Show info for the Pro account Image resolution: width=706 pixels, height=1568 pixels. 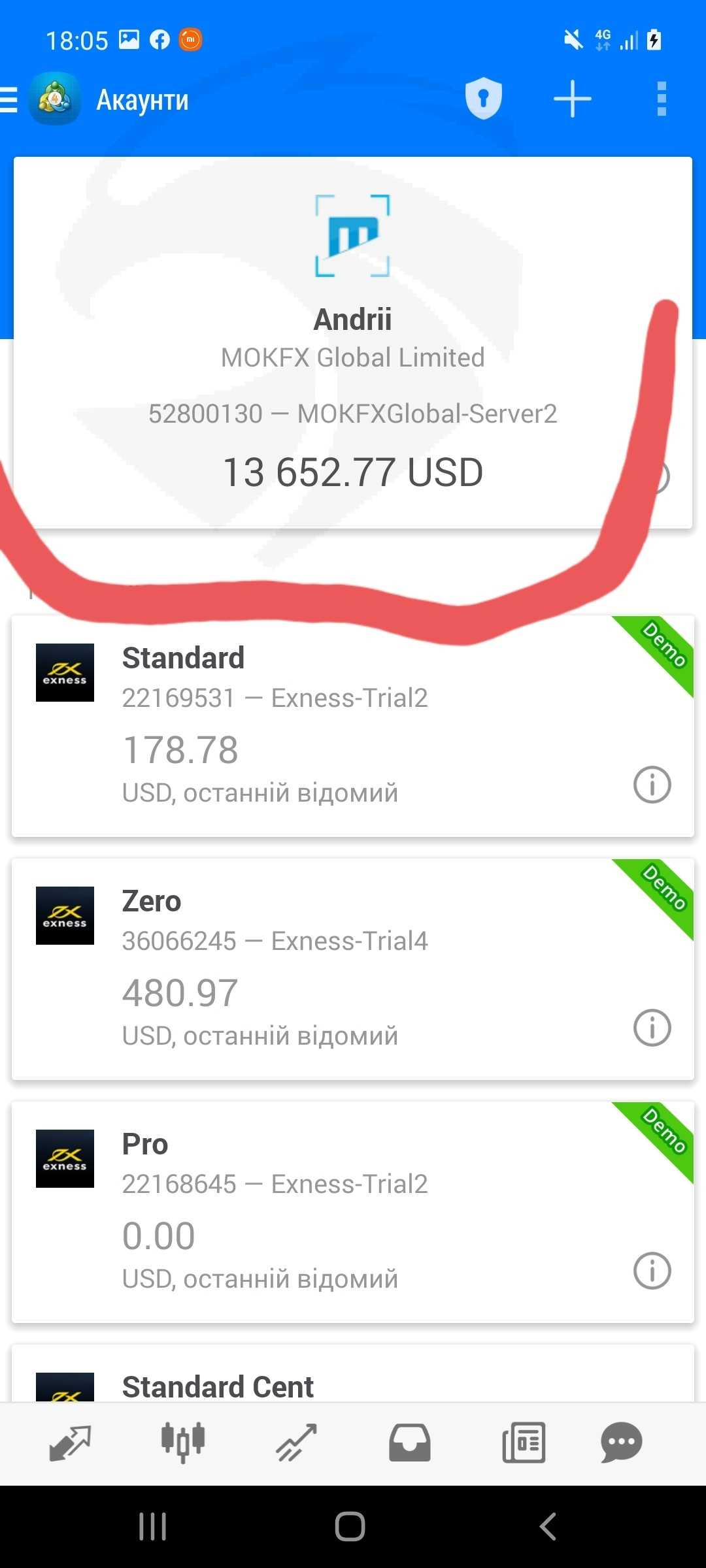point(652,1270)
